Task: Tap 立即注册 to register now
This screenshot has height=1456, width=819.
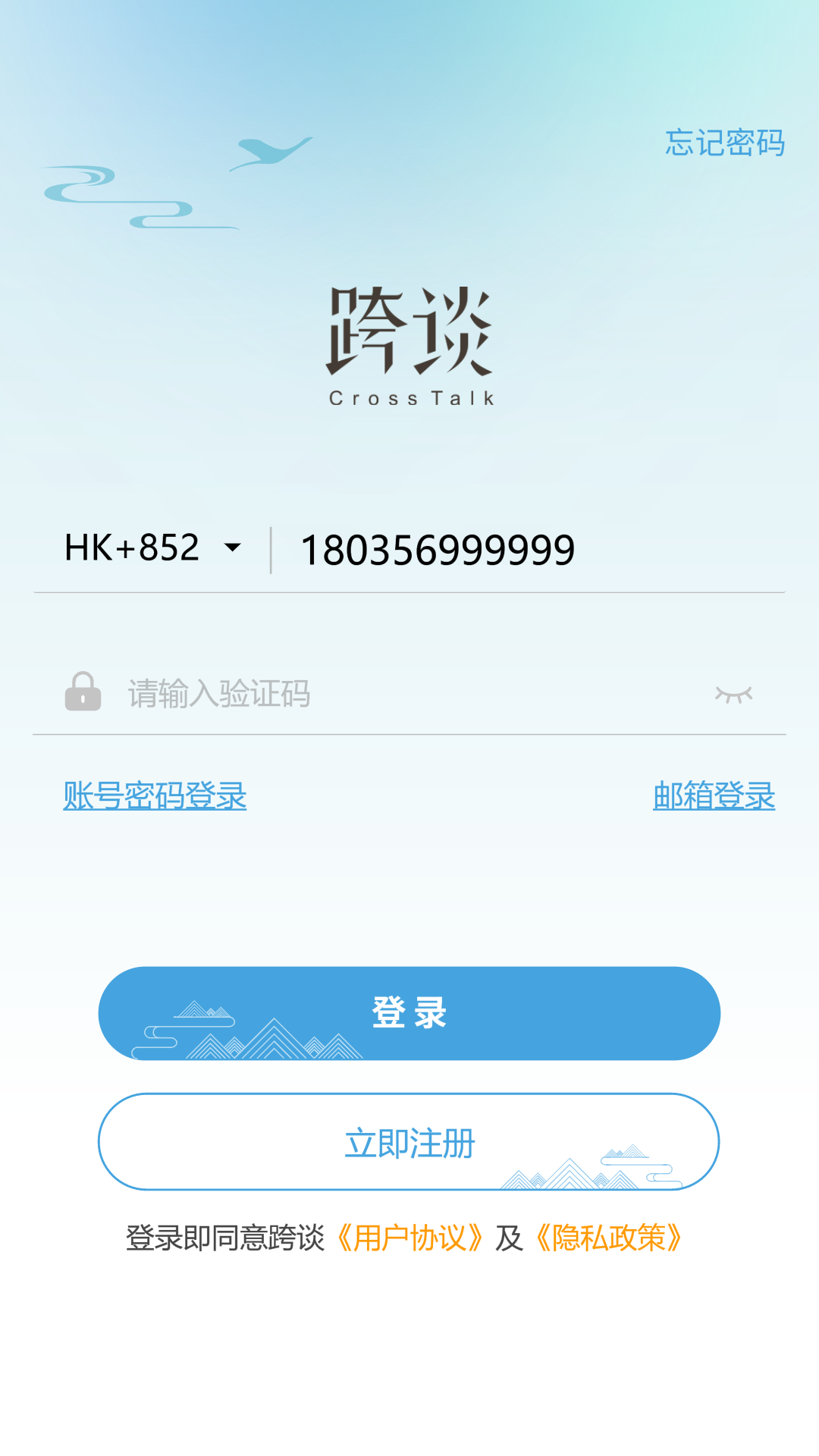Action: pyautogui.click(x=409, y=1142)
